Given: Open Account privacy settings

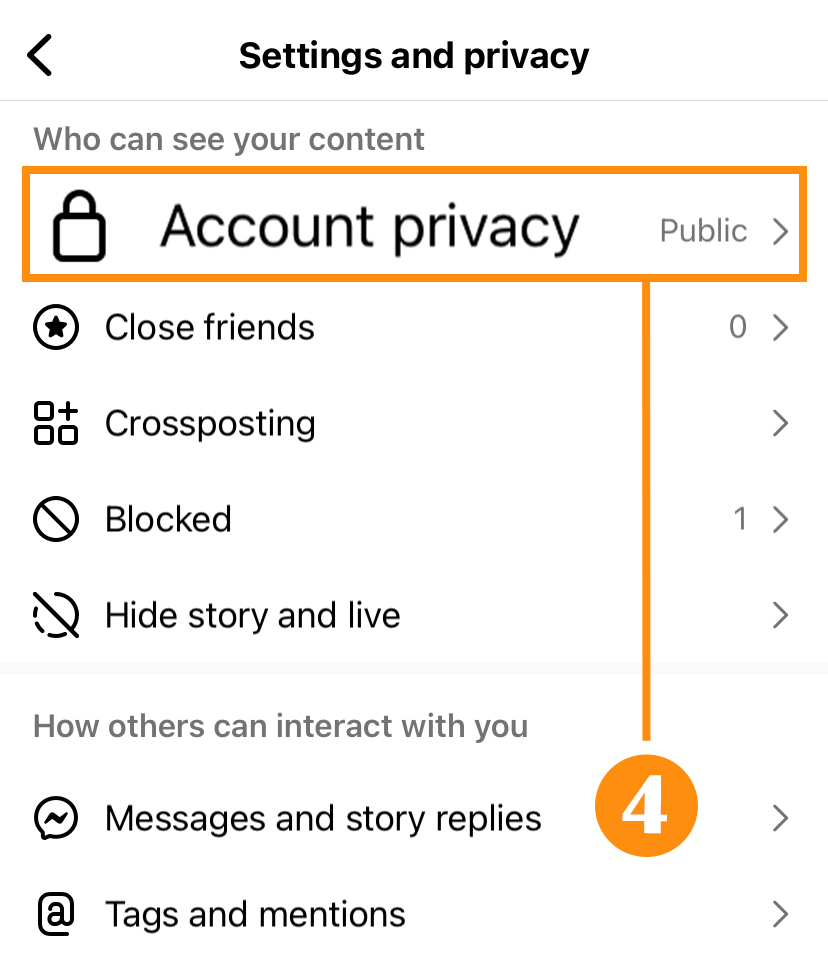Looking at the screenshot, I should (370, 226).
